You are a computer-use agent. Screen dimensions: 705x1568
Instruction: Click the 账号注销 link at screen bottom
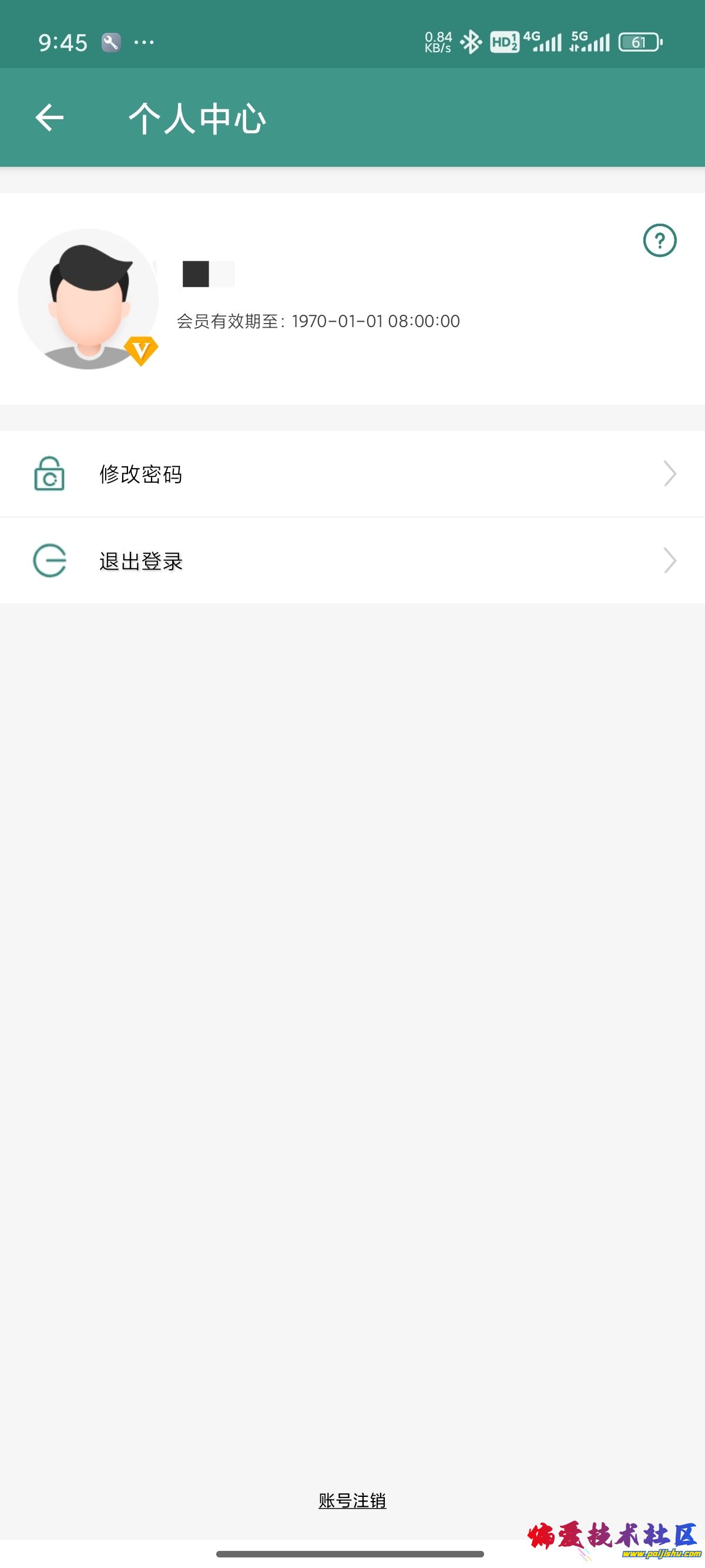pyautogui.click(x=352, y=1499)
